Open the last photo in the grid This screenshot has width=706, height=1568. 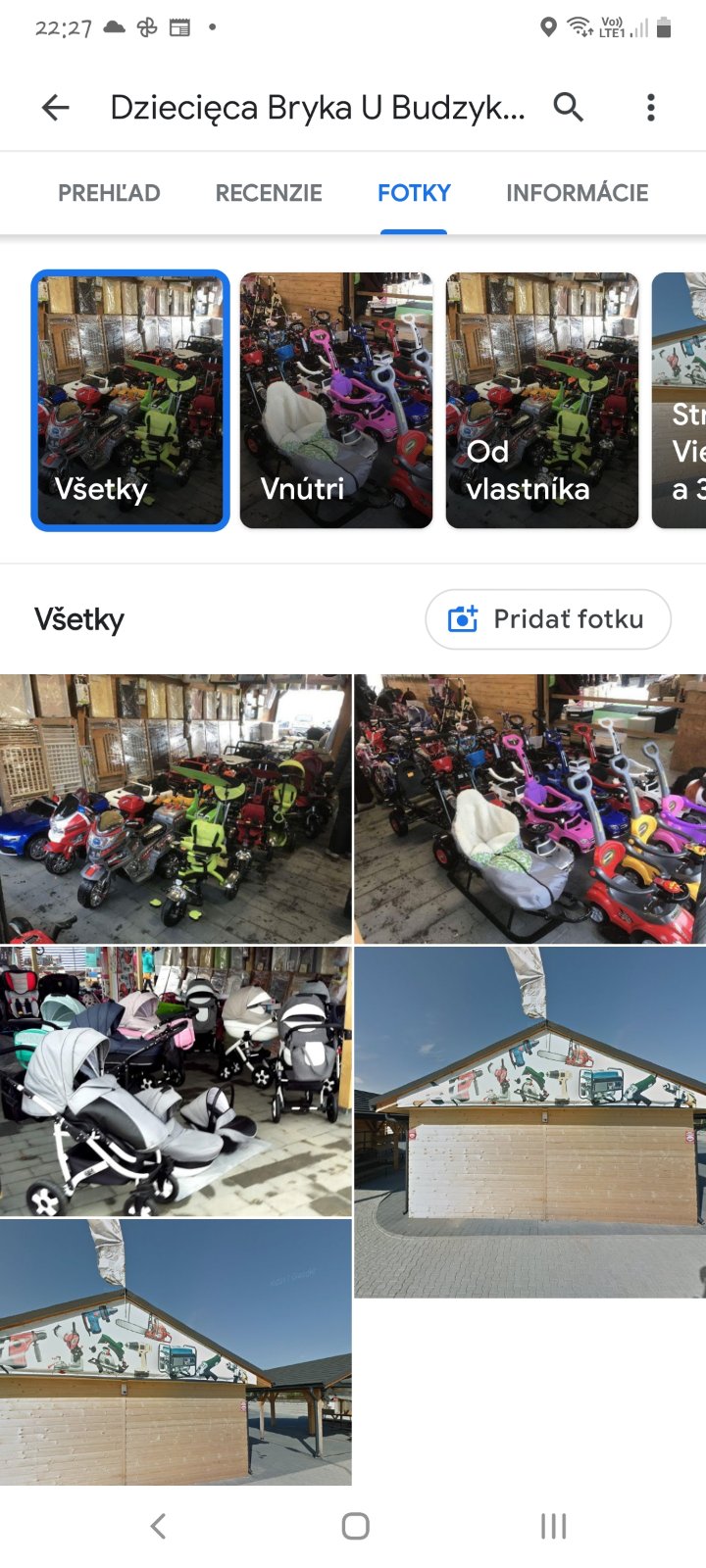coord(176,1352)
